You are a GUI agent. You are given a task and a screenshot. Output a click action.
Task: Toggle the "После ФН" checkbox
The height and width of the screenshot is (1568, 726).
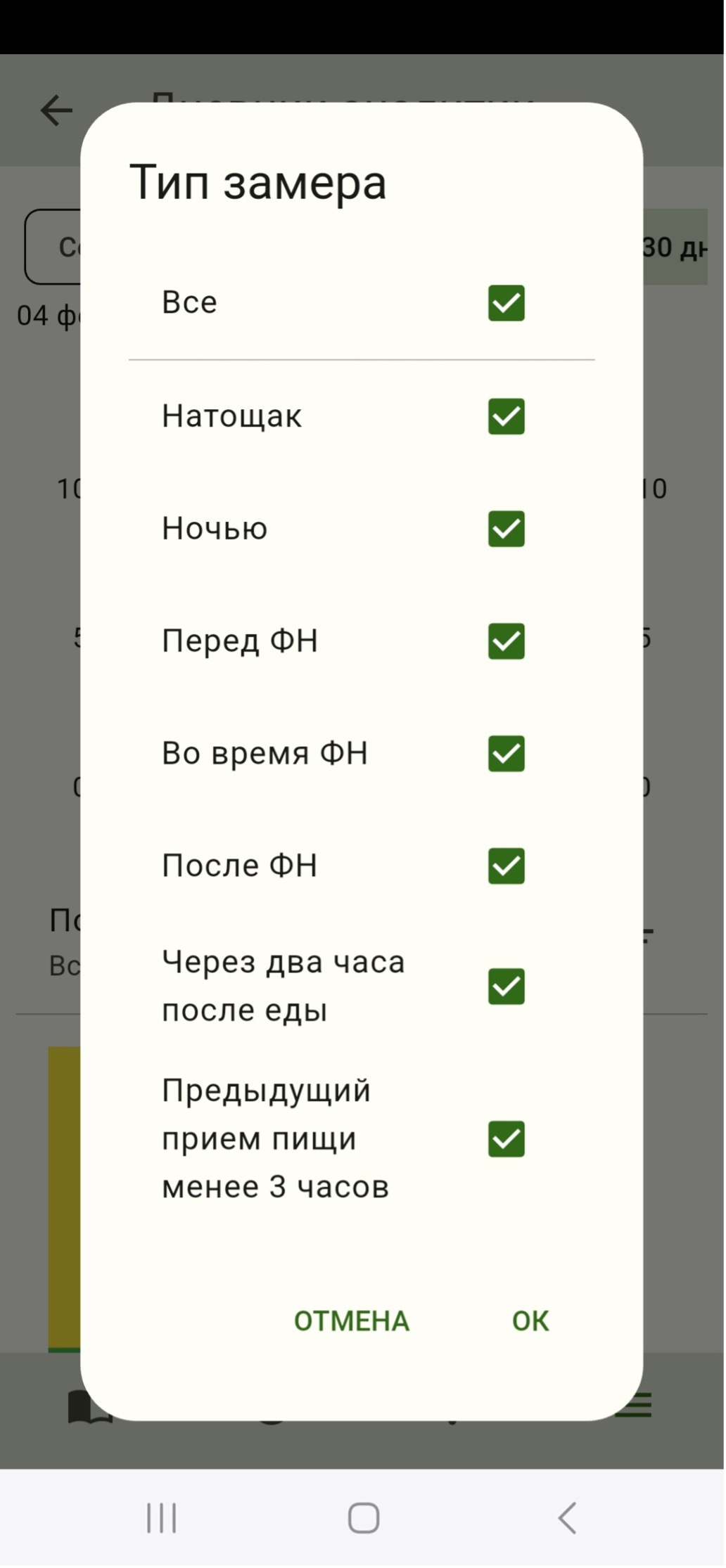[x=507, y=866]
